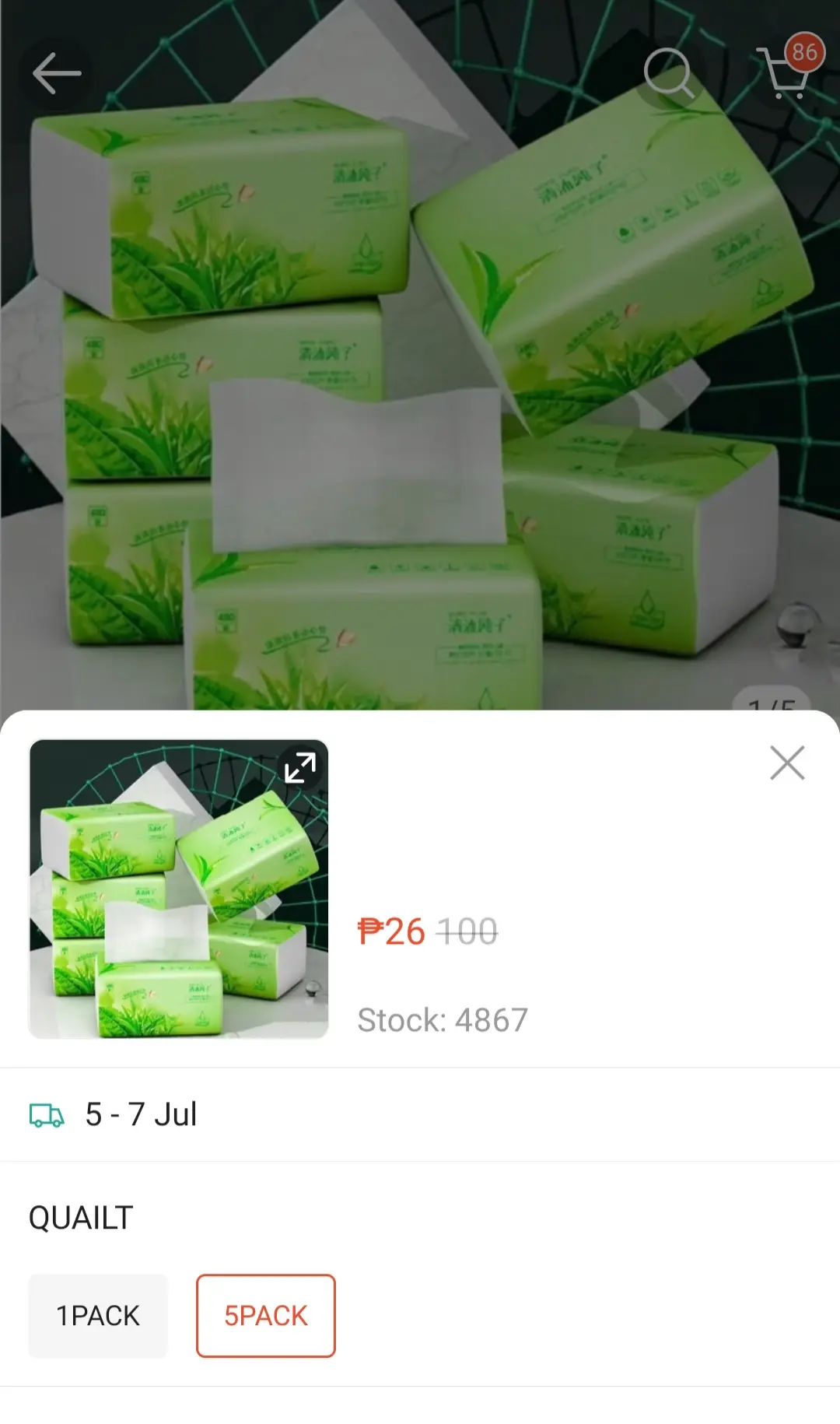Choose the 5PACK option
Viewport: 840px width, 1424px height.
(266, 1316)
